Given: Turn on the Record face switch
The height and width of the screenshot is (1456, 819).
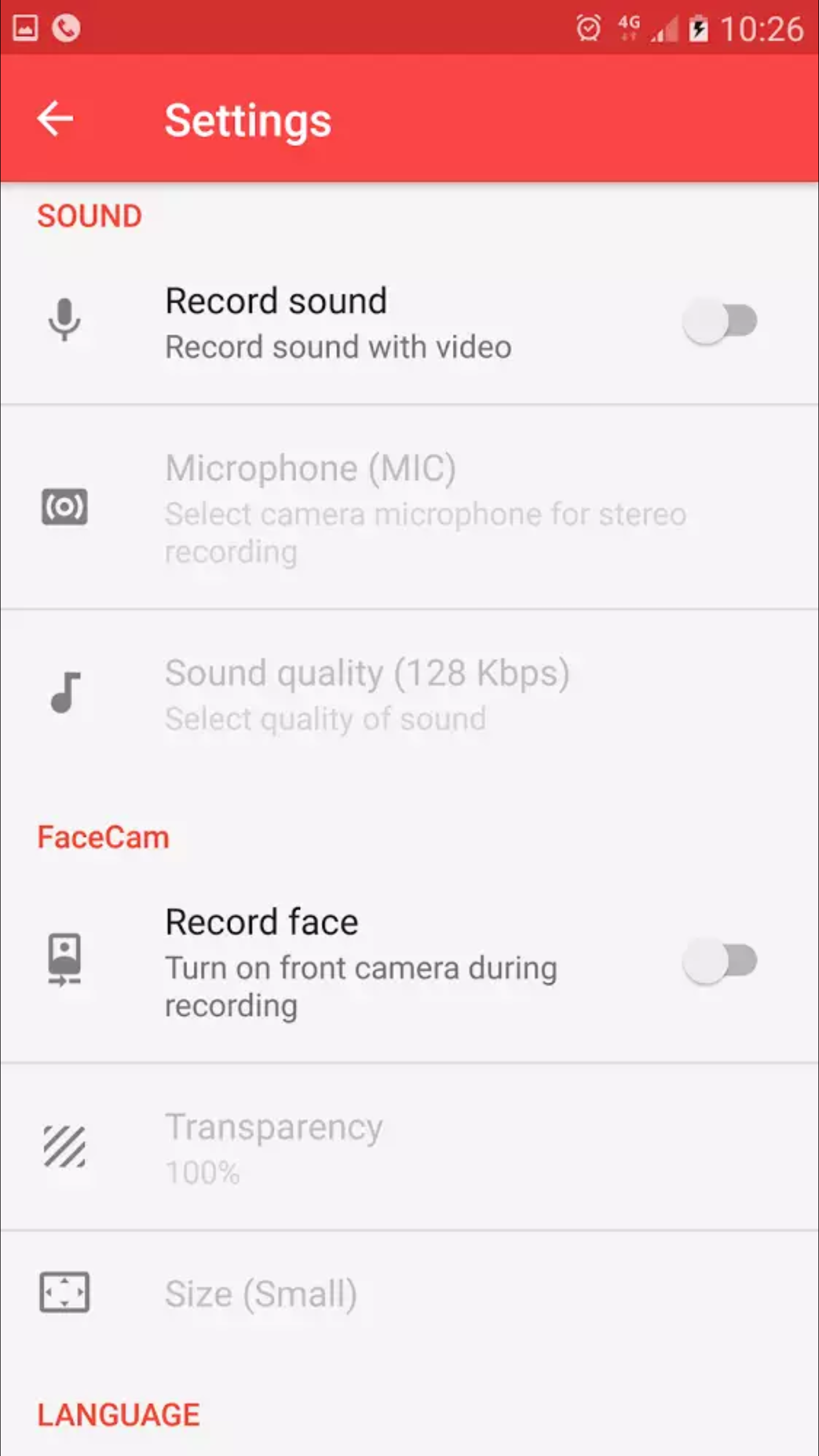Looking at the screenshot, I should pyautogui.click(x=720, y=962).
